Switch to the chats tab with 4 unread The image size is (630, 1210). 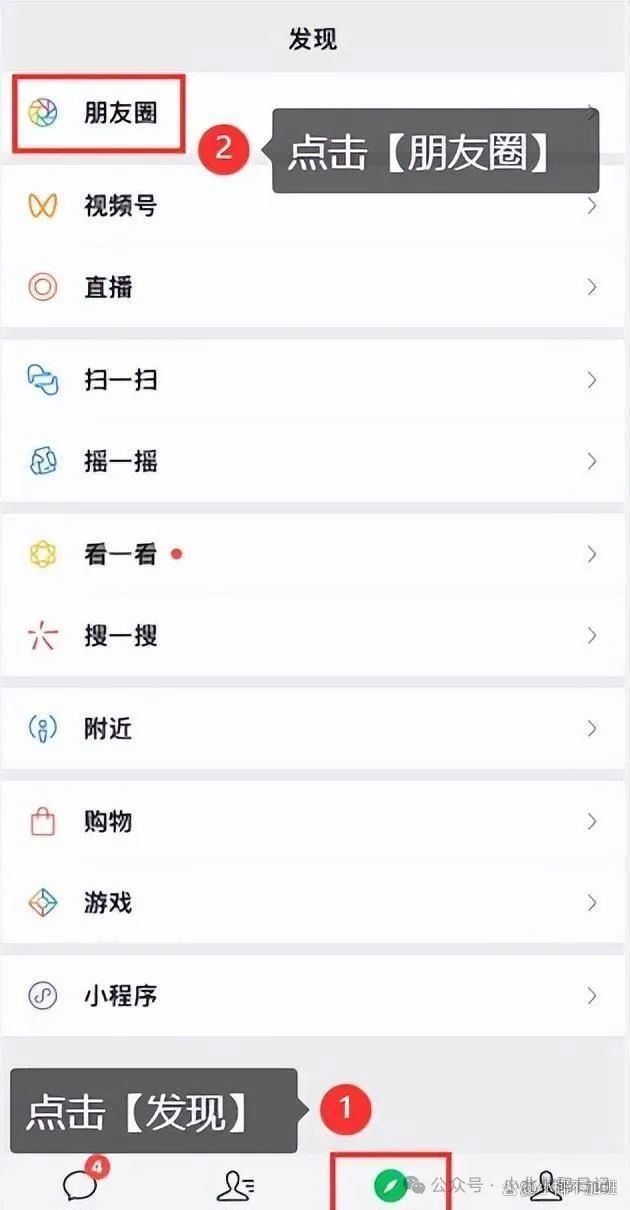click(80, 1185)
